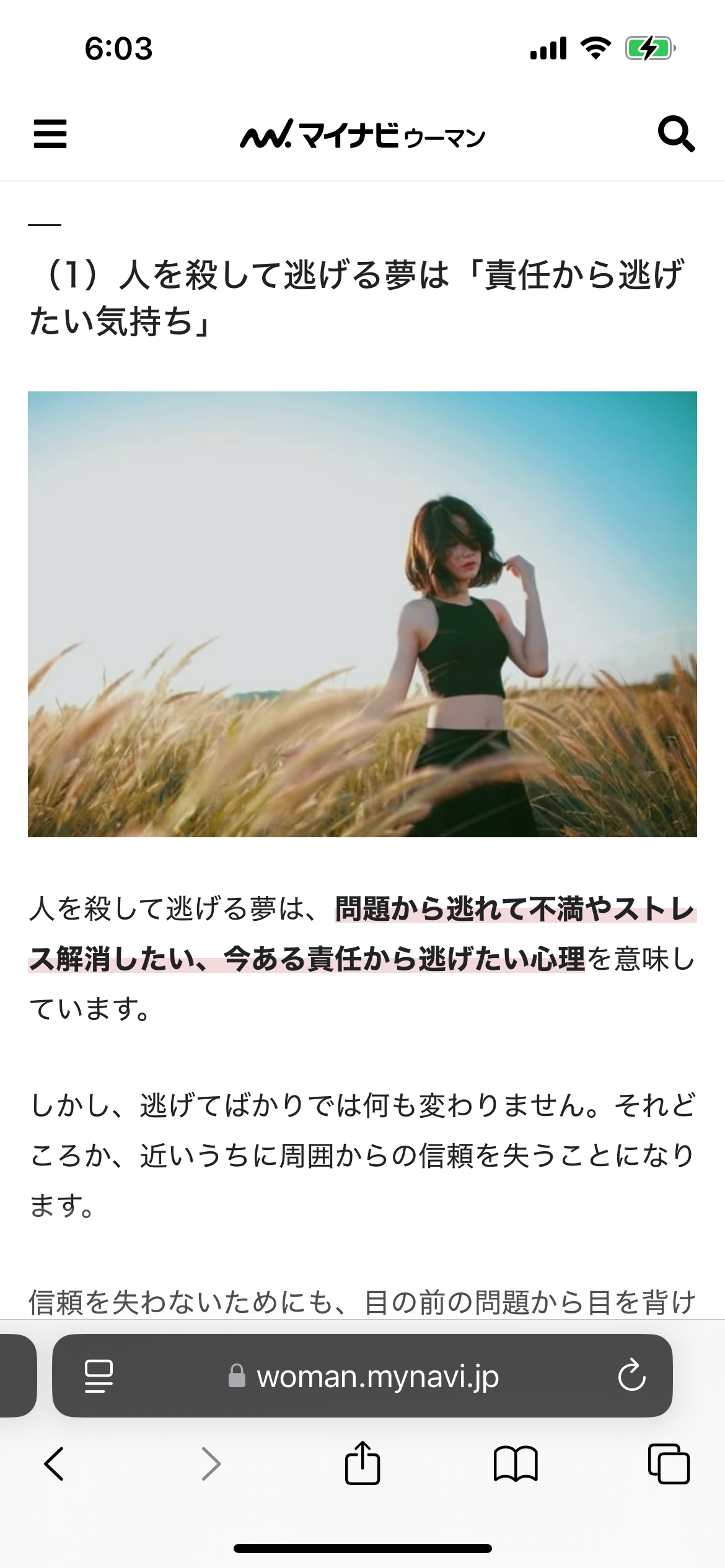The height and width of the screenshot is (1568, 725).
Task: Open the site search magnifier
Action: tap(675, 134)
